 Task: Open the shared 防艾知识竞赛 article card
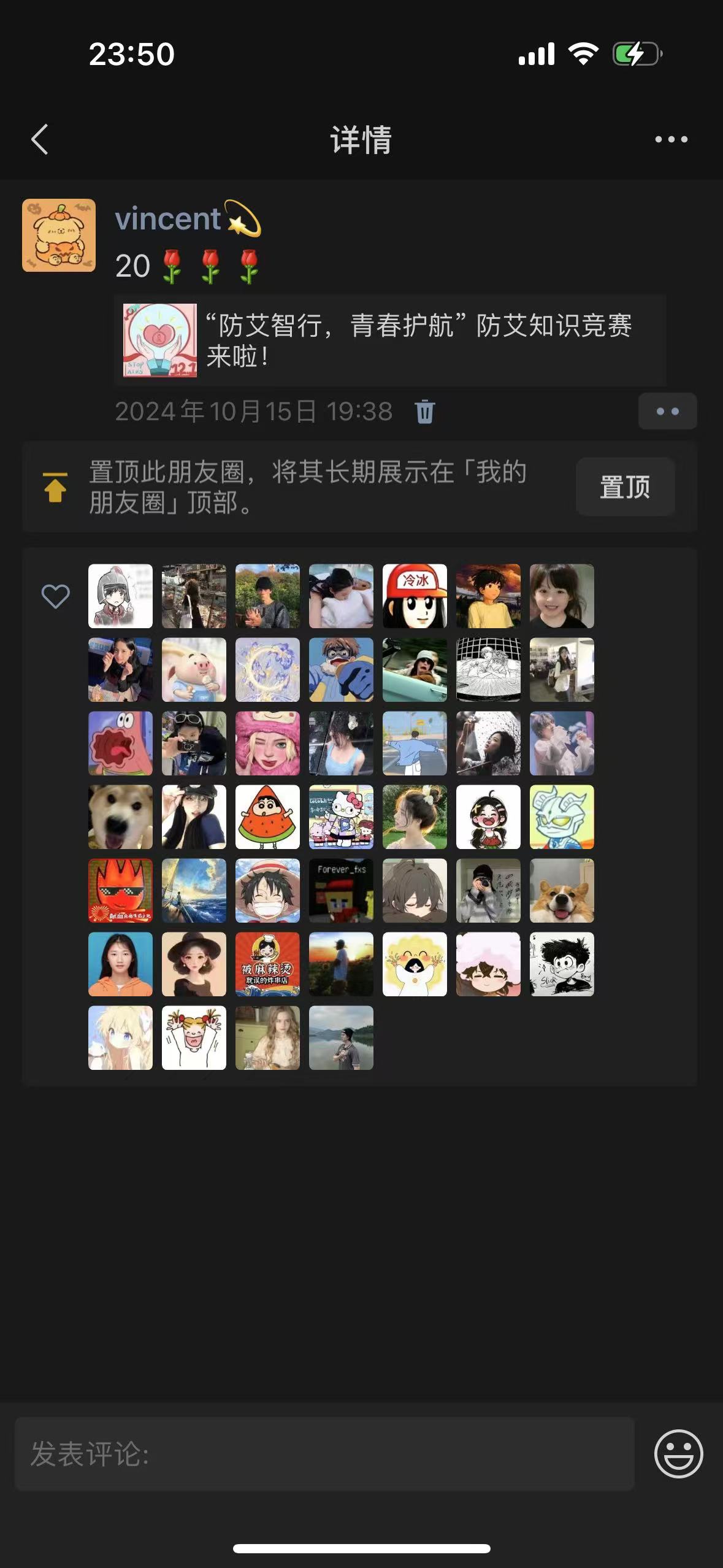pyautogui.click(x=389, y=340)
